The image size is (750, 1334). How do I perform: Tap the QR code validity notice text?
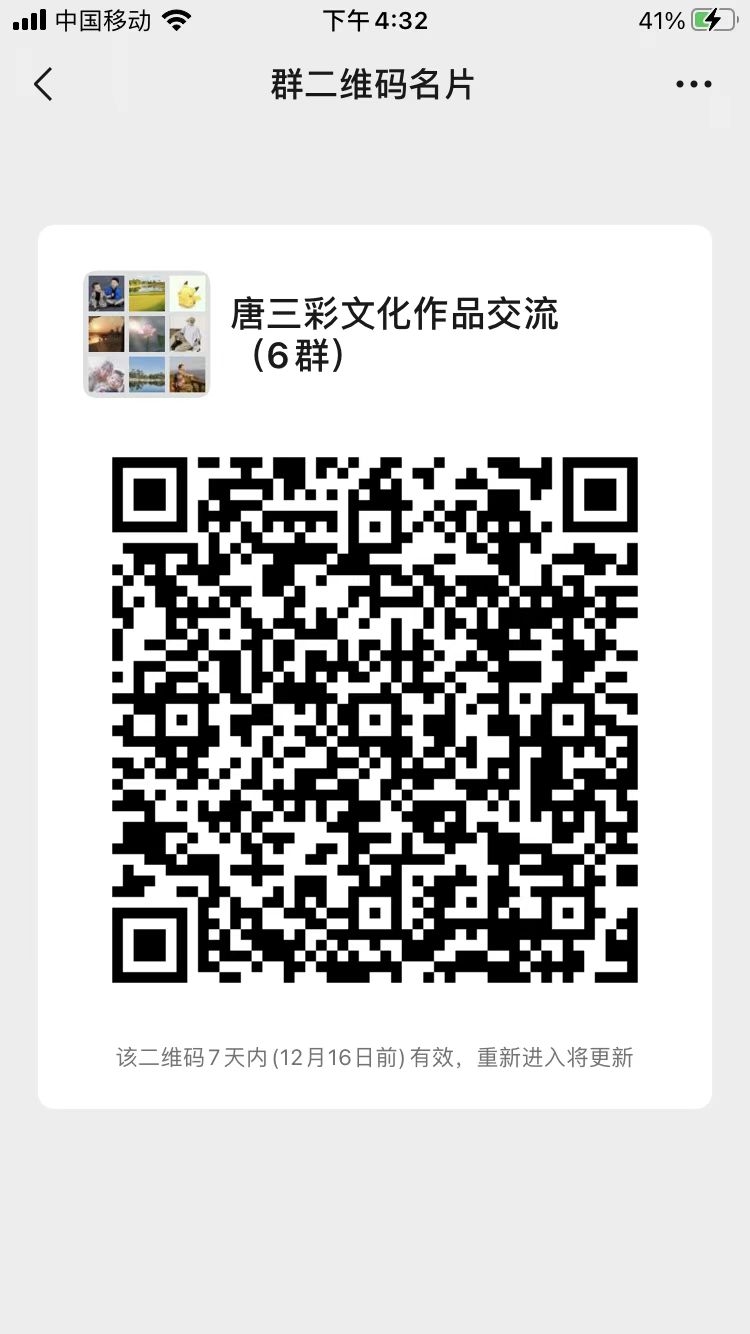coord(375,1057)
